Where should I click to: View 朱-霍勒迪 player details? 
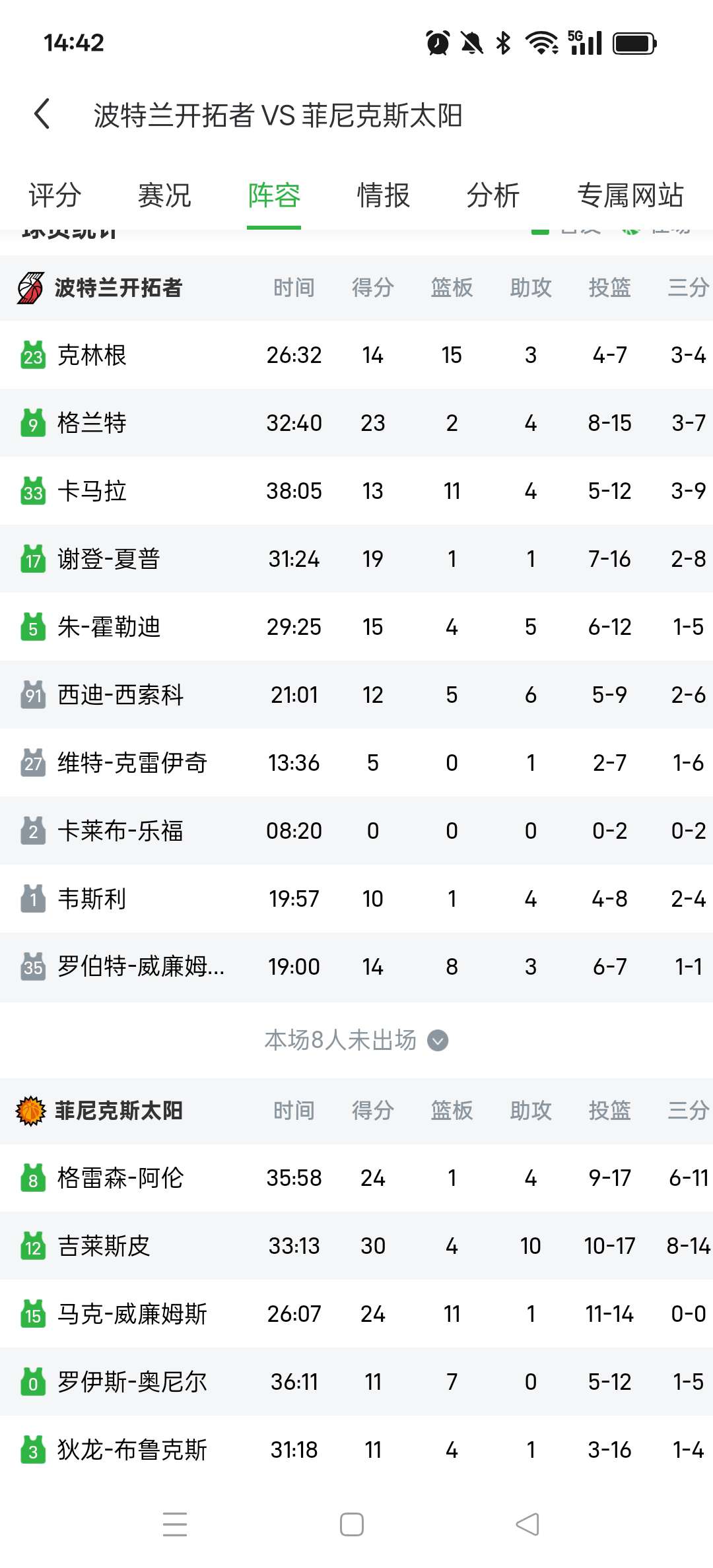[x=109, y=627]
